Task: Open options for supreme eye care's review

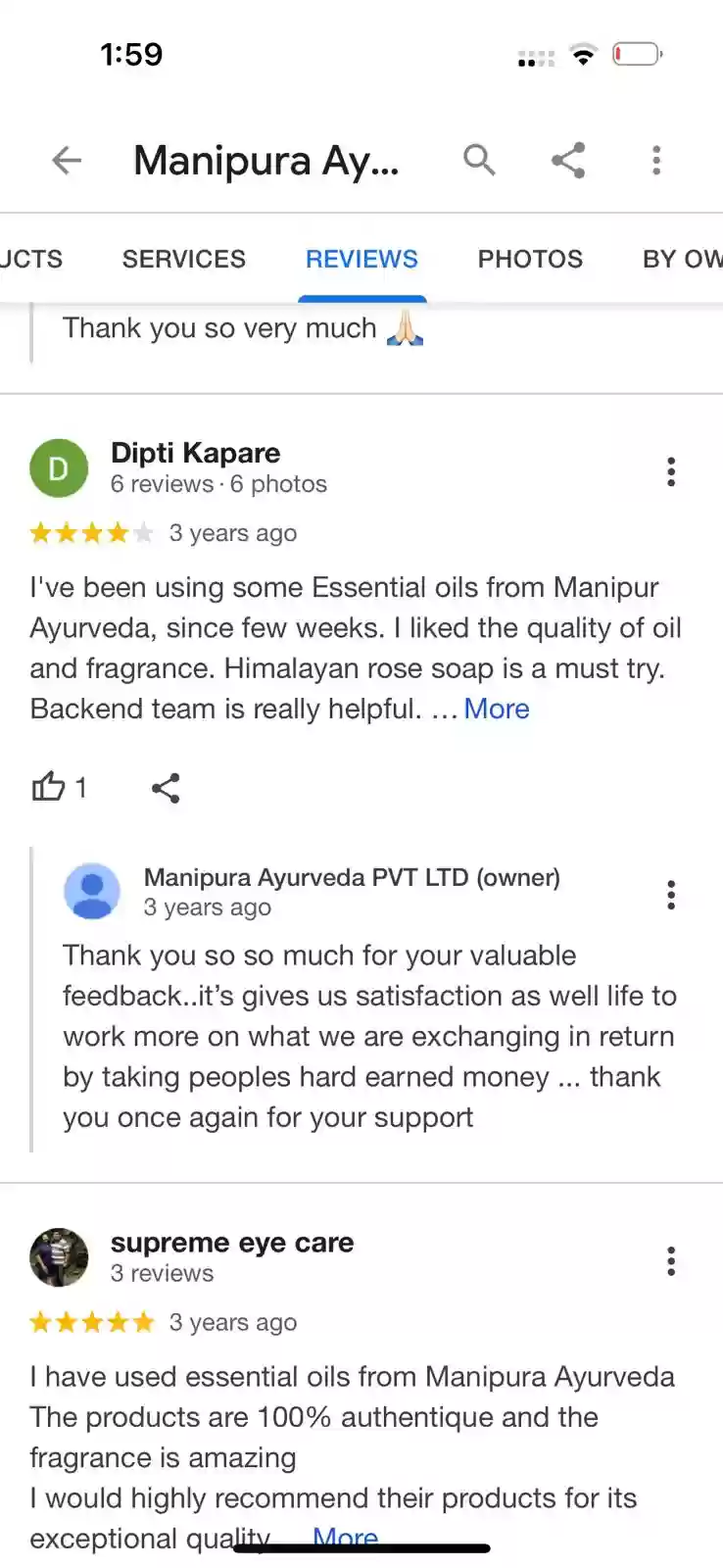Action: click(671, 1261)
